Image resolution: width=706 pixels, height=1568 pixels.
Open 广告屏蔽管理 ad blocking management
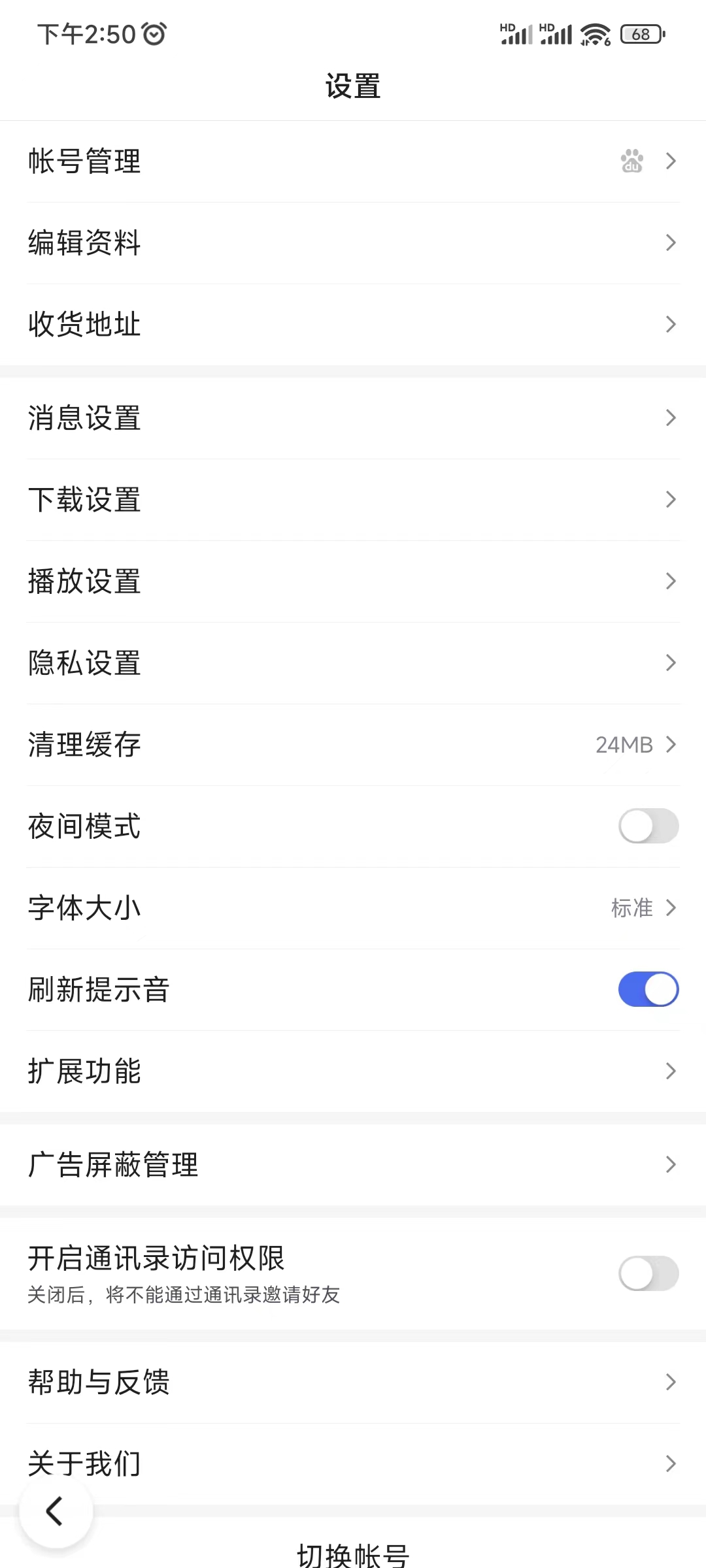click(353, 1166)
